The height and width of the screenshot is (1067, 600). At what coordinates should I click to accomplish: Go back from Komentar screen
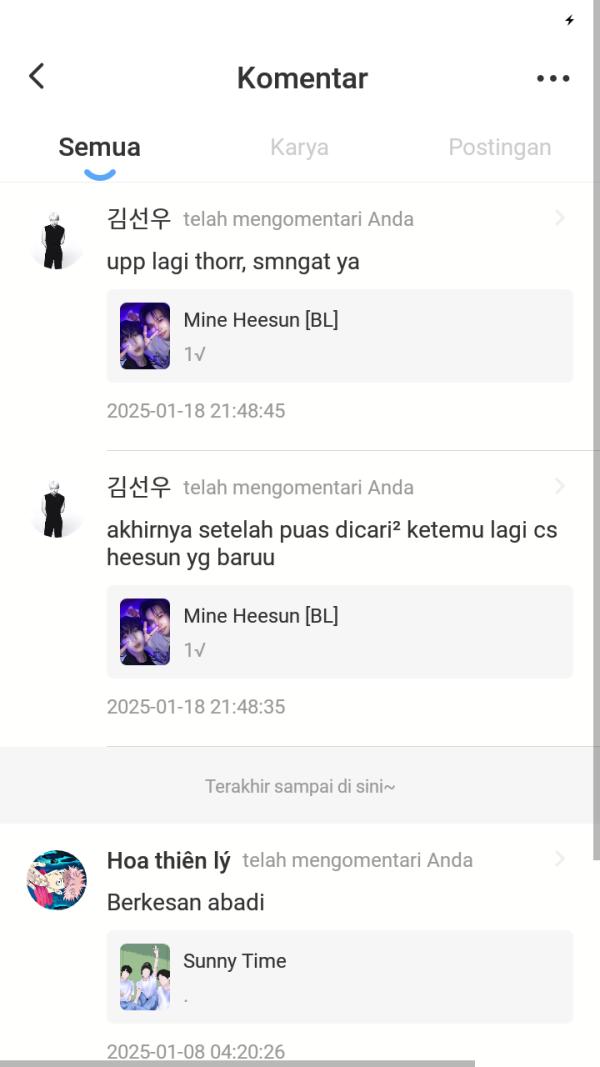point(37,76)
